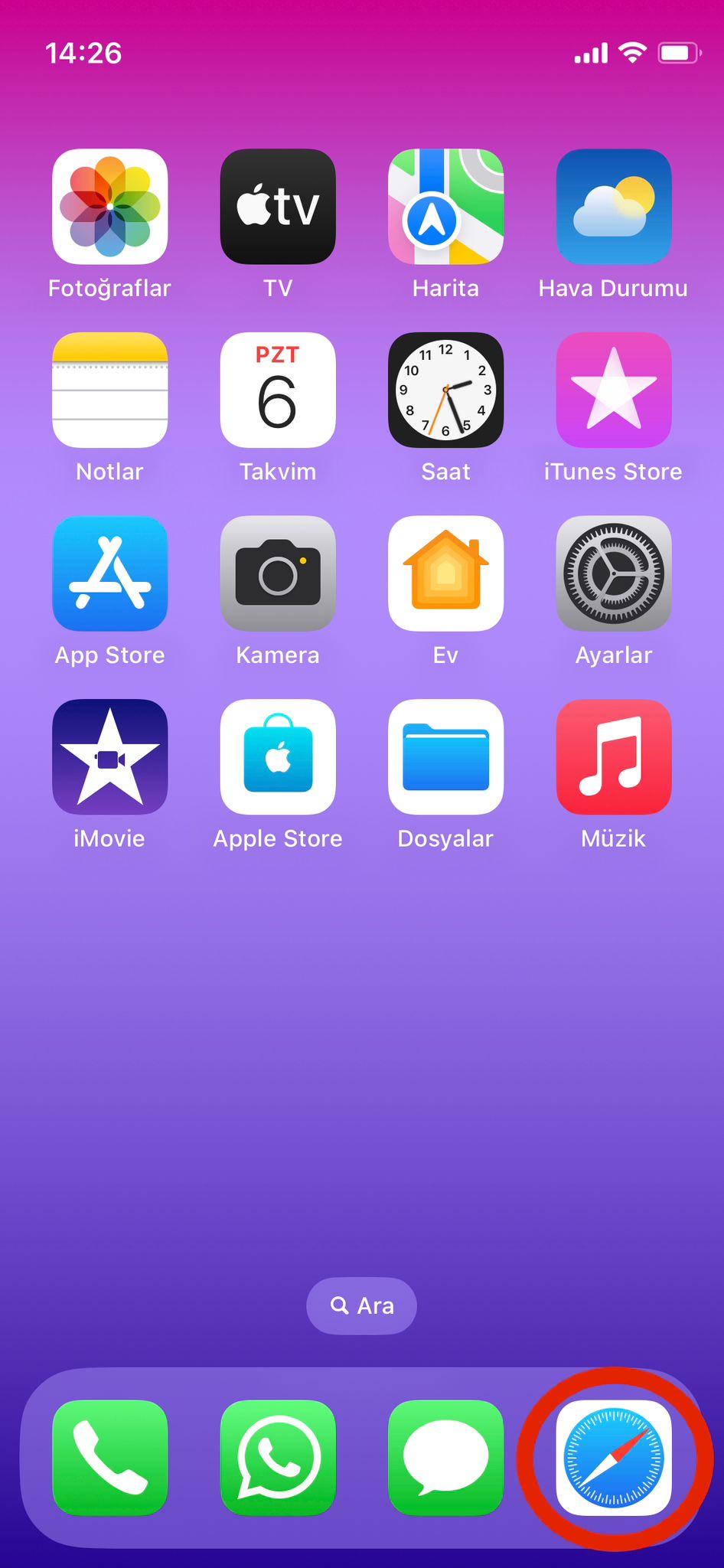Open Harita maps app
Screen dimensions: 724x1568
tap(445, 207)
